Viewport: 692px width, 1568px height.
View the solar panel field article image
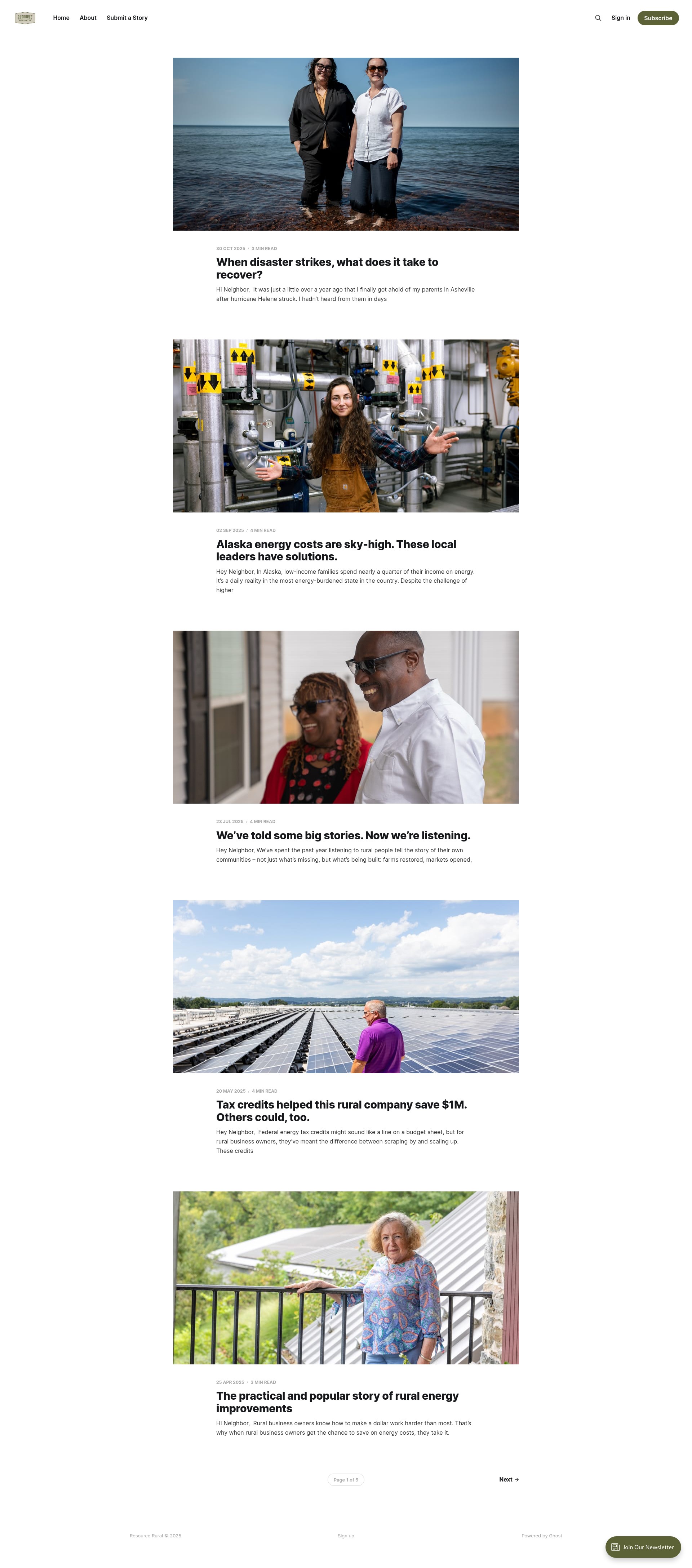coord(346,987)
